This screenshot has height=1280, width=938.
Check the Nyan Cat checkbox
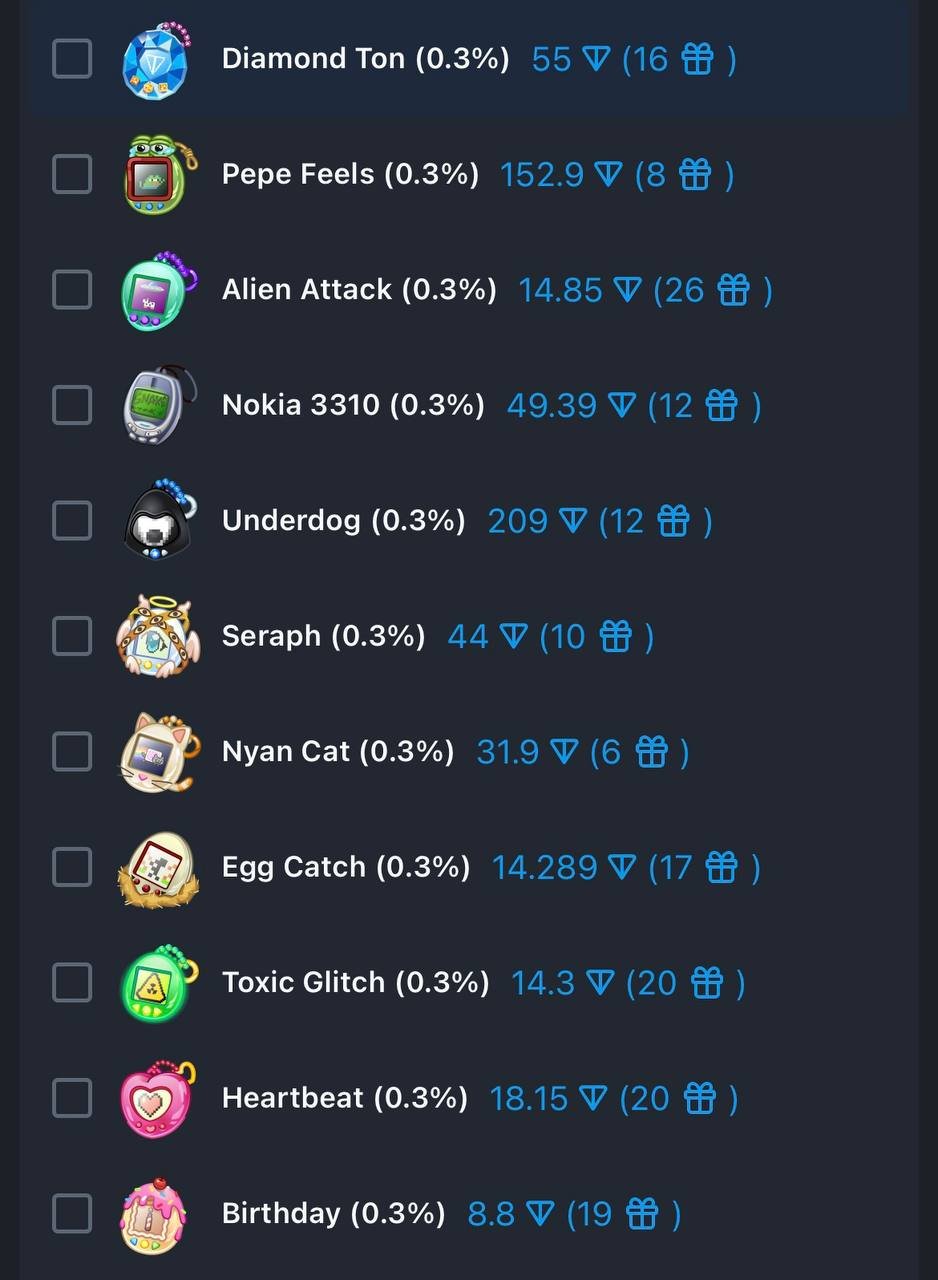tap(72, 751)
